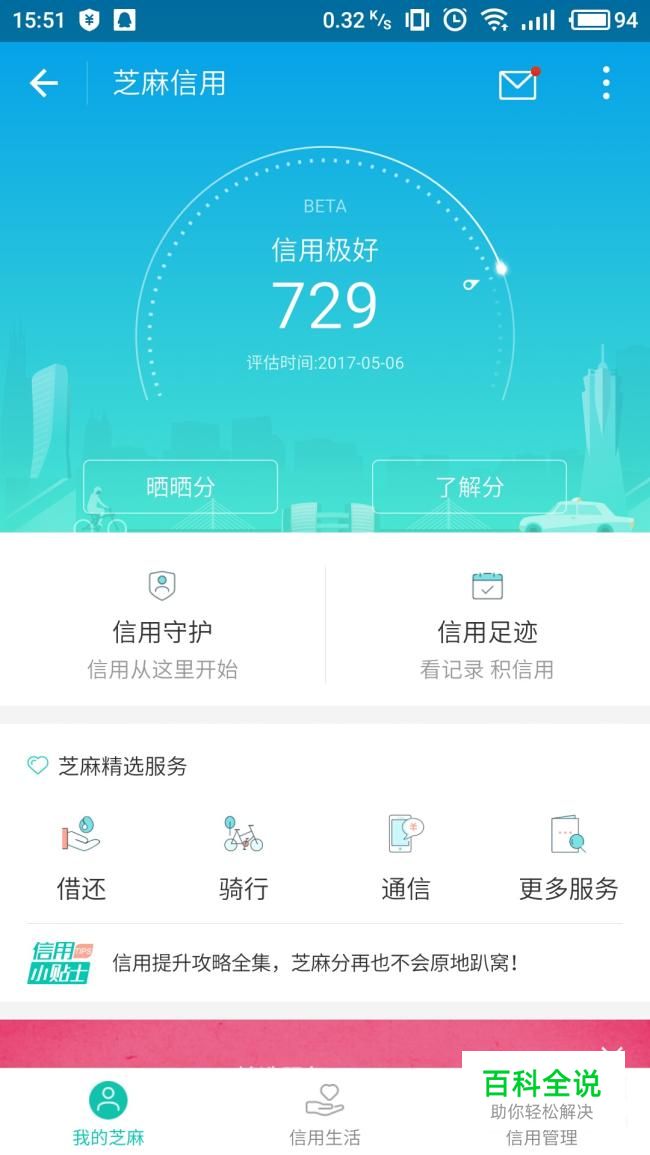
Task: Open the 通信 service
Action: (406, 857)
